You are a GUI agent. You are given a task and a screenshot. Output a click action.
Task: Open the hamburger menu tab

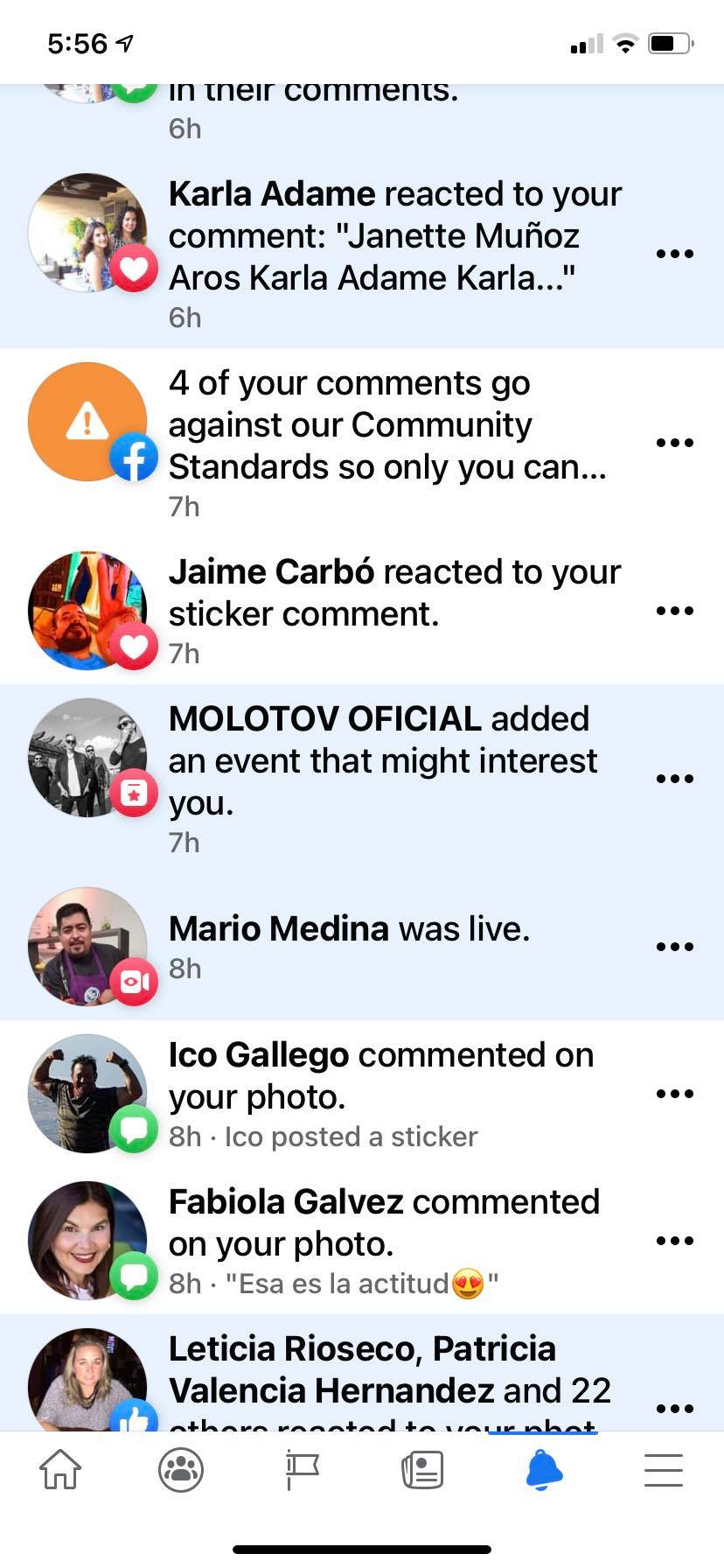664,1469
